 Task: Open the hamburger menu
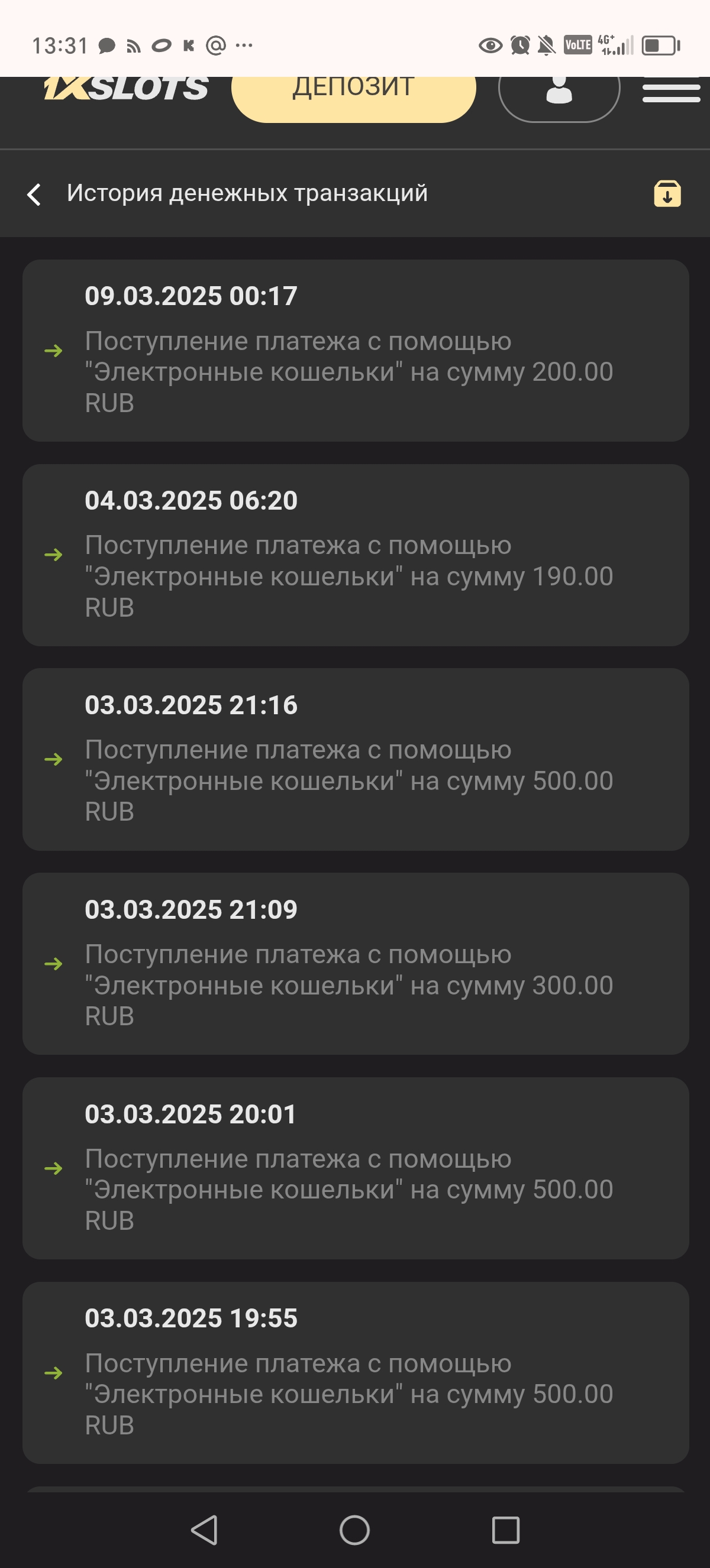pyautogui.click(x=671, y=92)
